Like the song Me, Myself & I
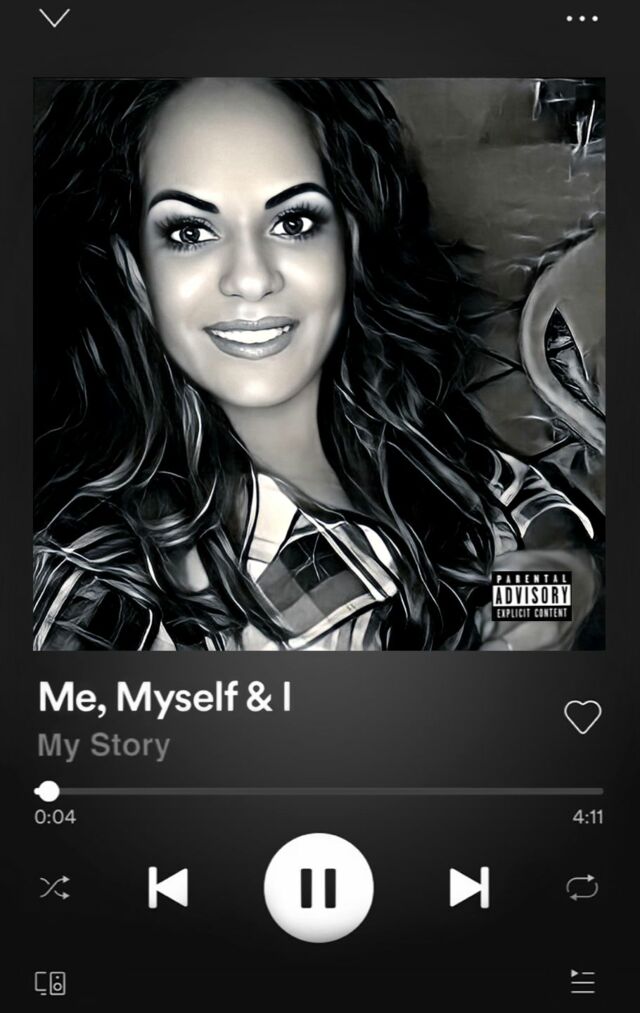Viewport: 640px width, 1013px height. [x=582, y=716]
